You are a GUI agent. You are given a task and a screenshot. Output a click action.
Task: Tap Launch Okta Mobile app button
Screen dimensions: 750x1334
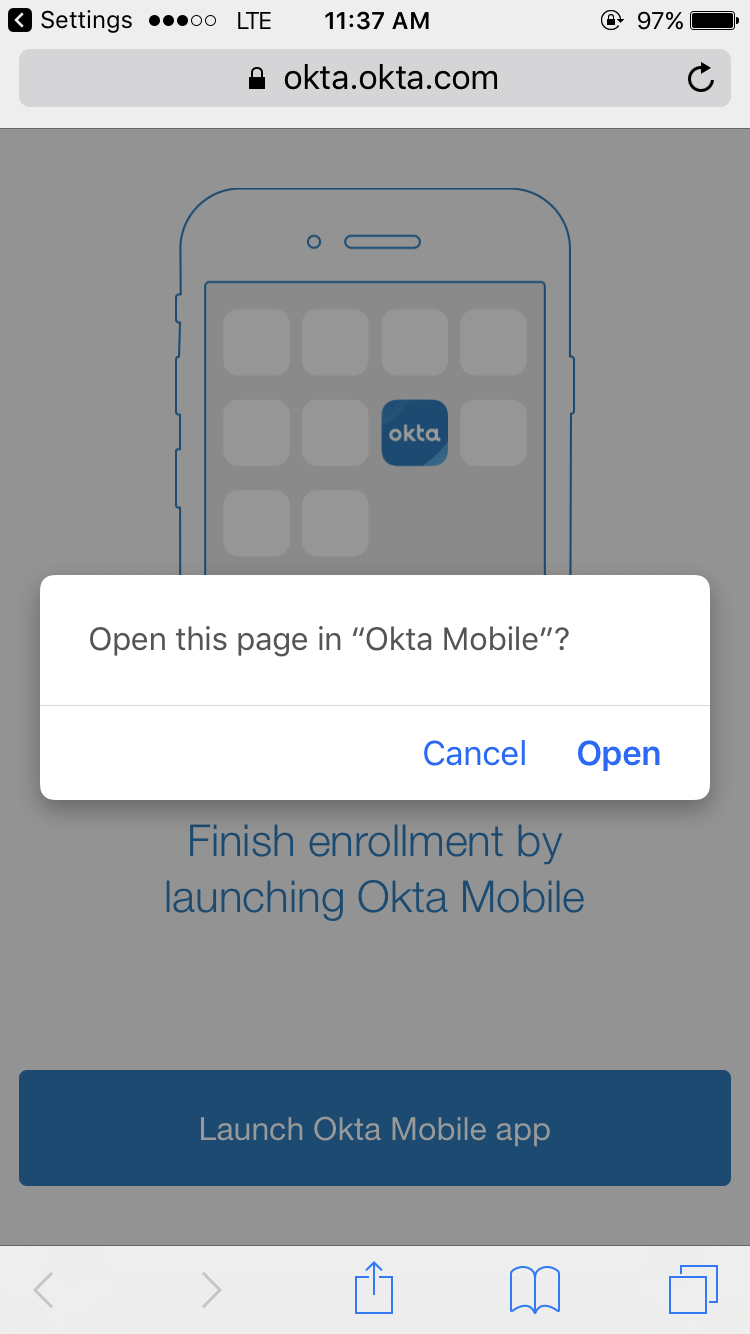[x=374, y=1128]
